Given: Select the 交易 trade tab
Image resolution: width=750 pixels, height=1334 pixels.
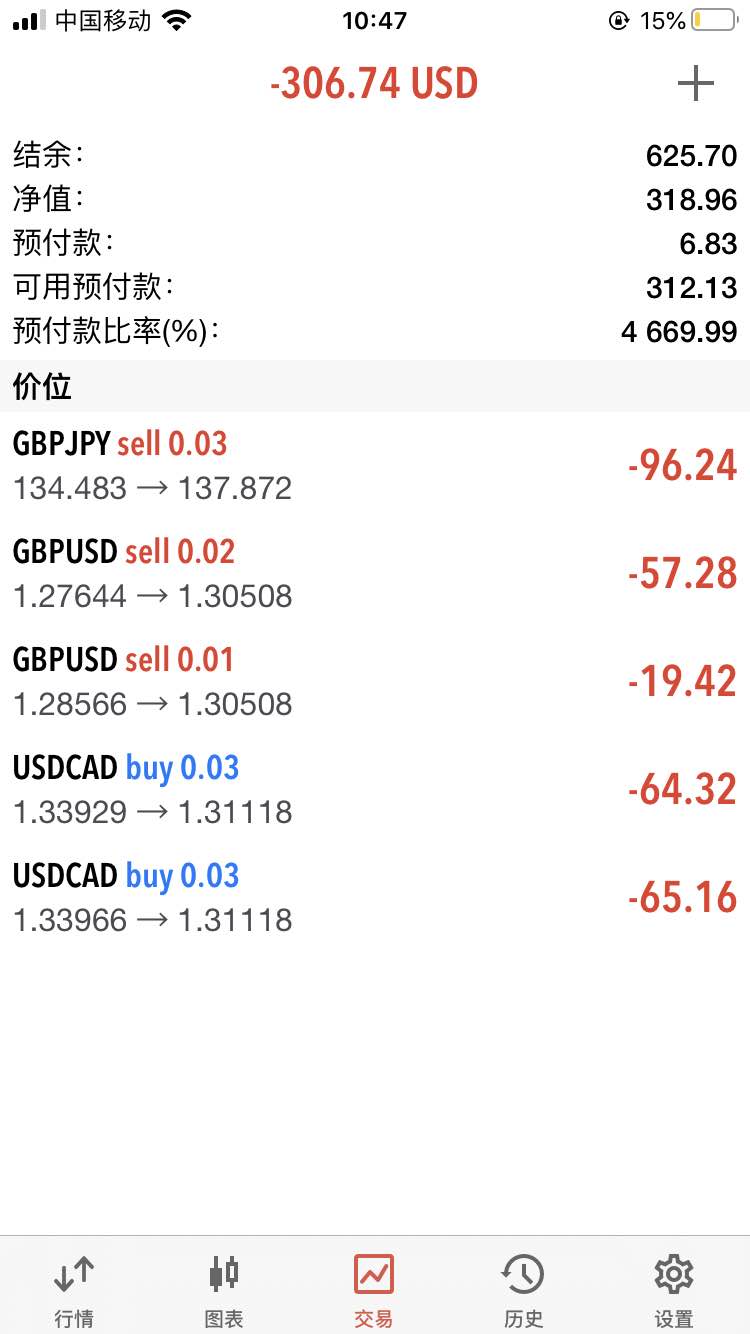Looking at the screenshot, I should [374, 1290].
